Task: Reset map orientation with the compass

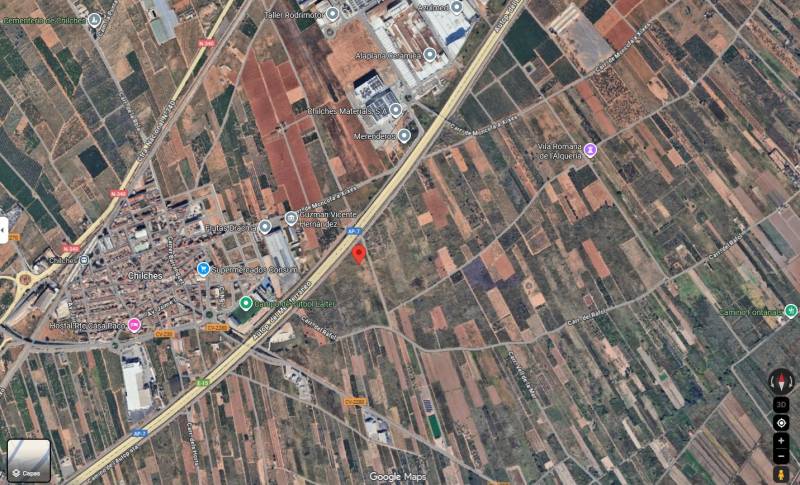Action: tap(781, 381)
